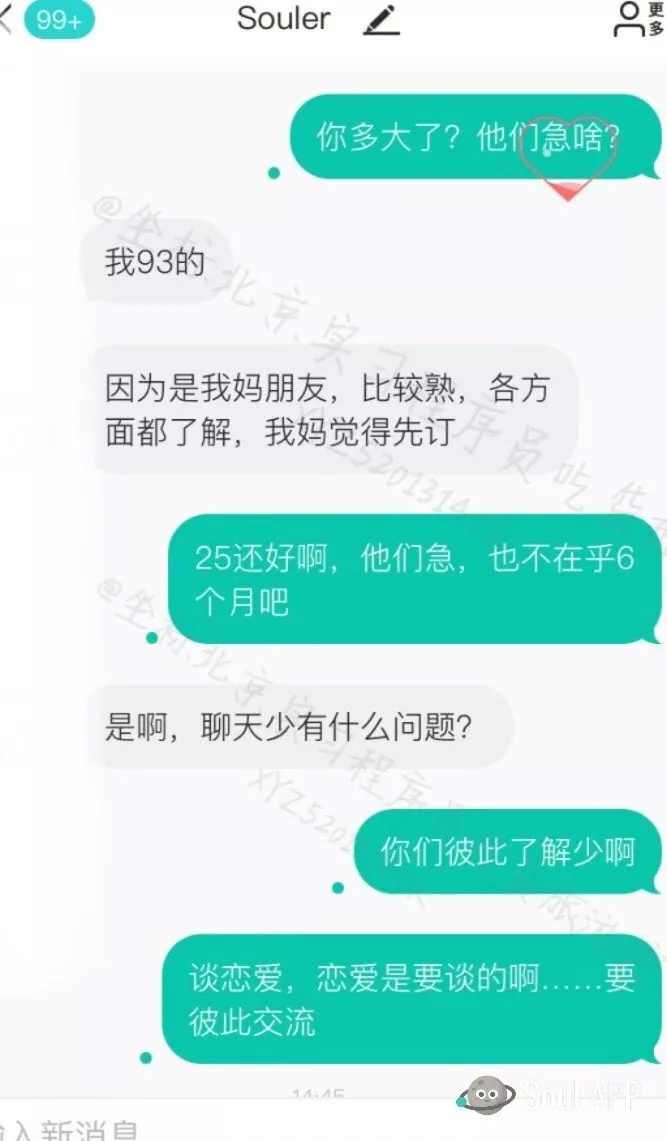Open the 更多 profile menu
Screen dimensions: 667x1141
tap(638, 20)
